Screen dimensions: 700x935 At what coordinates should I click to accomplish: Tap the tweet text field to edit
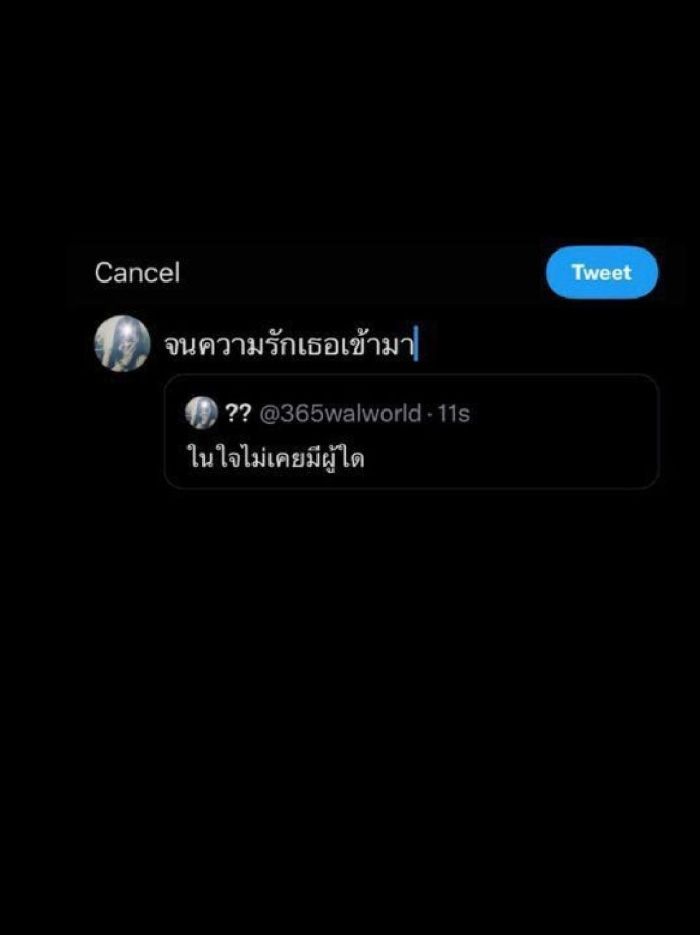point(290,346)
